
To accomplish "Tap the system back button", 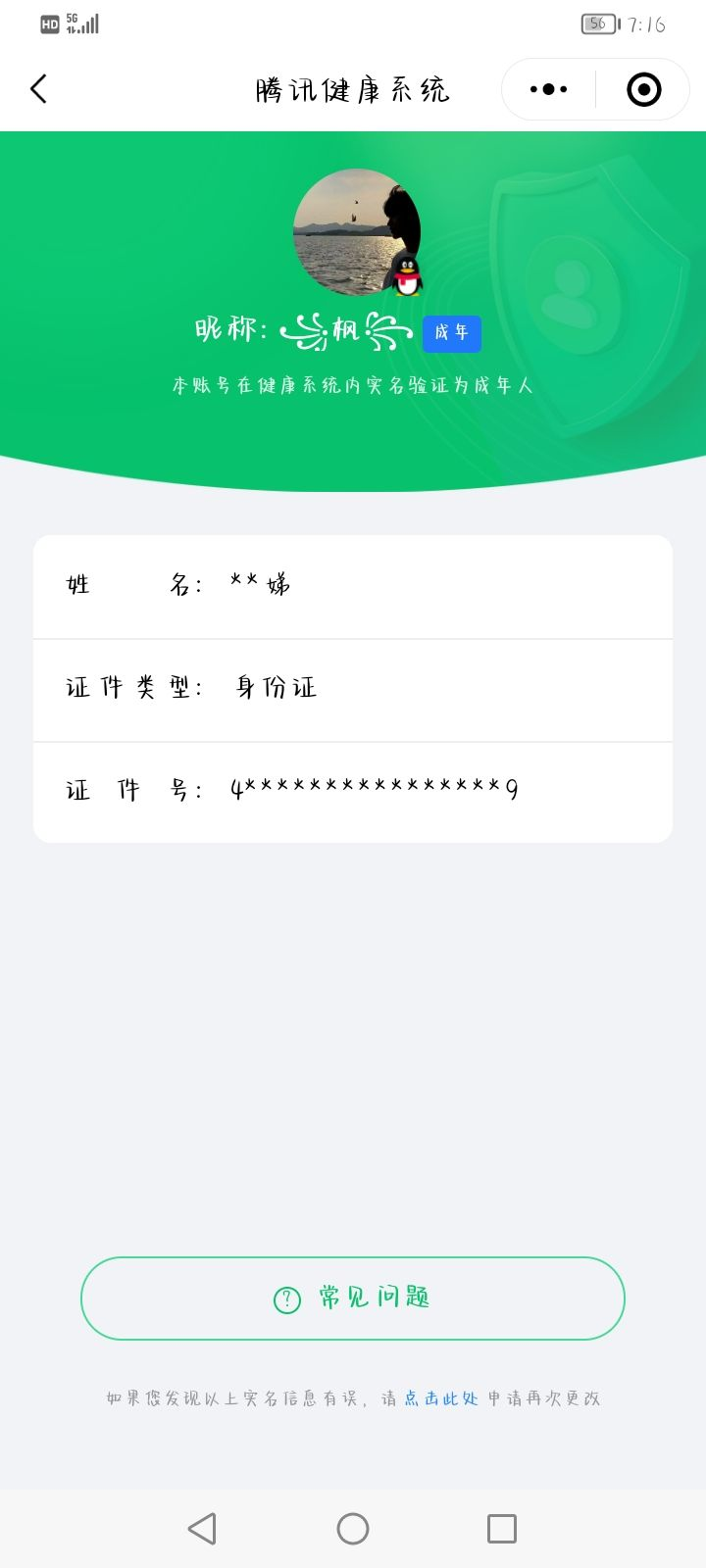I will click(202, 1529).
